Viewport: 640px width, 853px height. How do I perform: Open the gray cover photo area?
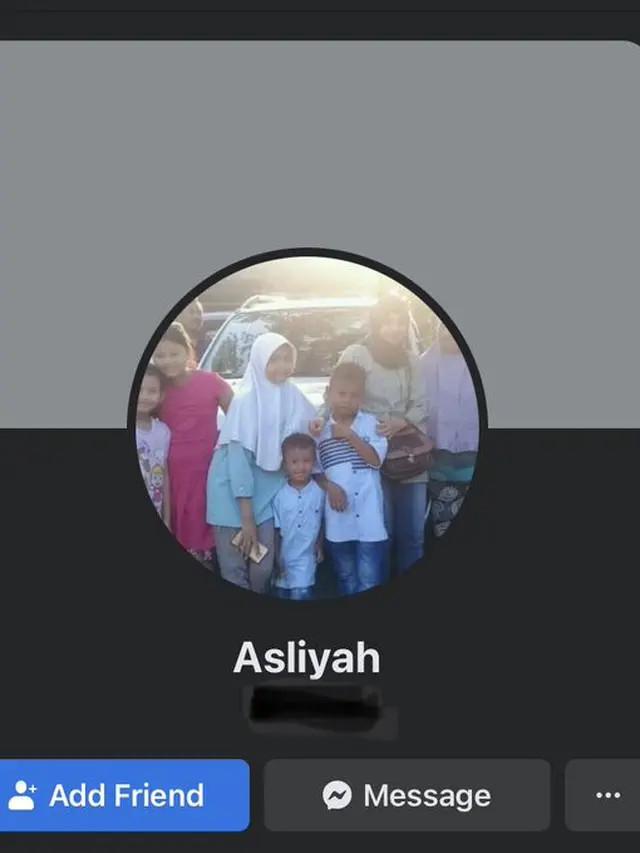click(x=320, y=150)
